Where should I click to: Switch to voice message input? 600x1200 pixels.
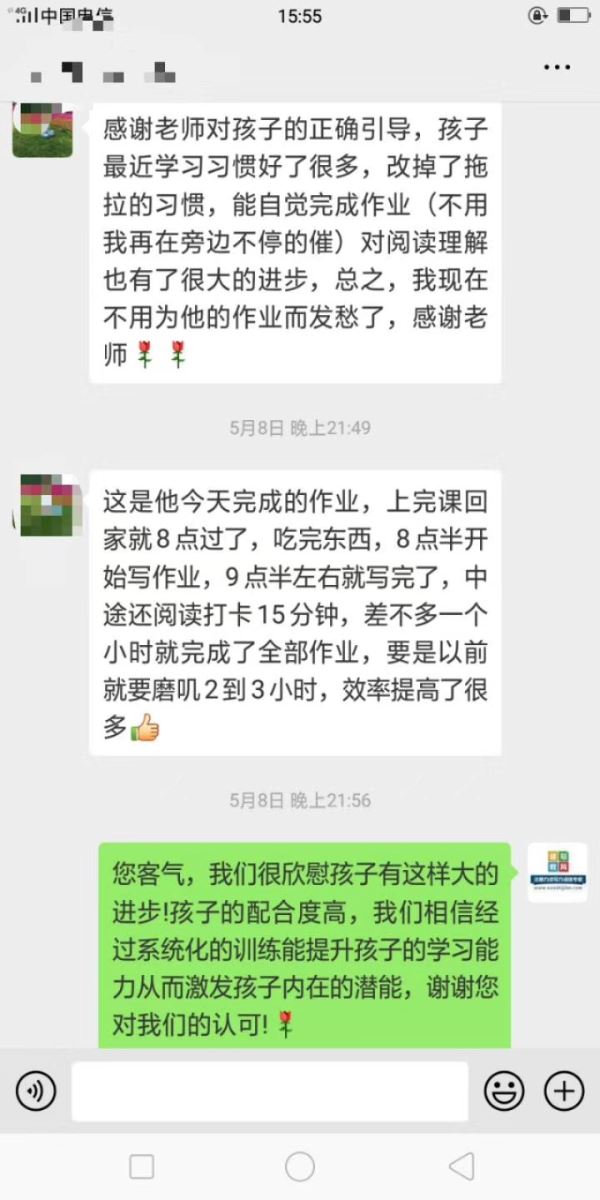click(36, 1091)
